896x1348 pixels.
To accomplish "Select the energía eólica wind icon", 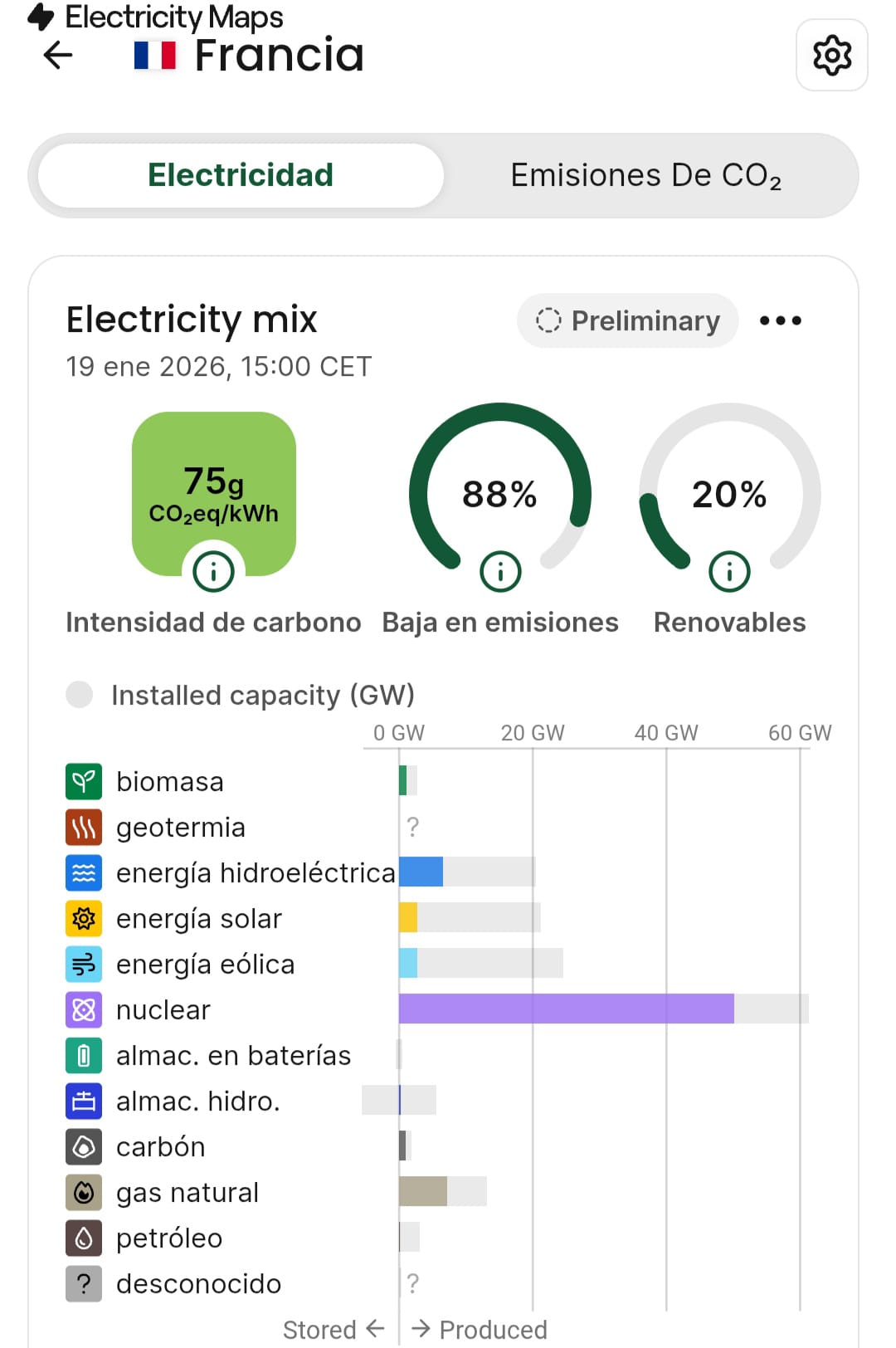I will [x=82, y=964].
